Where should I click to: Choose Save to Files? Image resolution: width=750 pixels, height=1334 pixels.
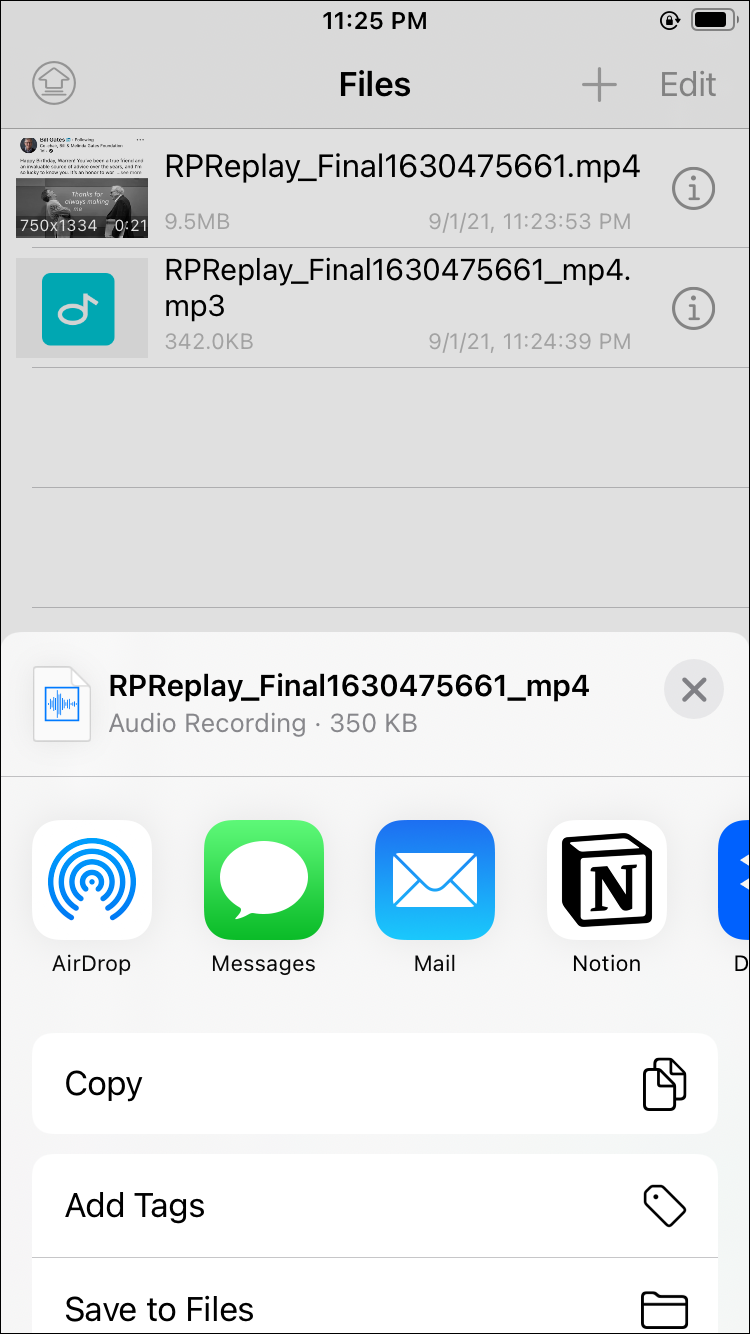click(x=375, y=1308)
